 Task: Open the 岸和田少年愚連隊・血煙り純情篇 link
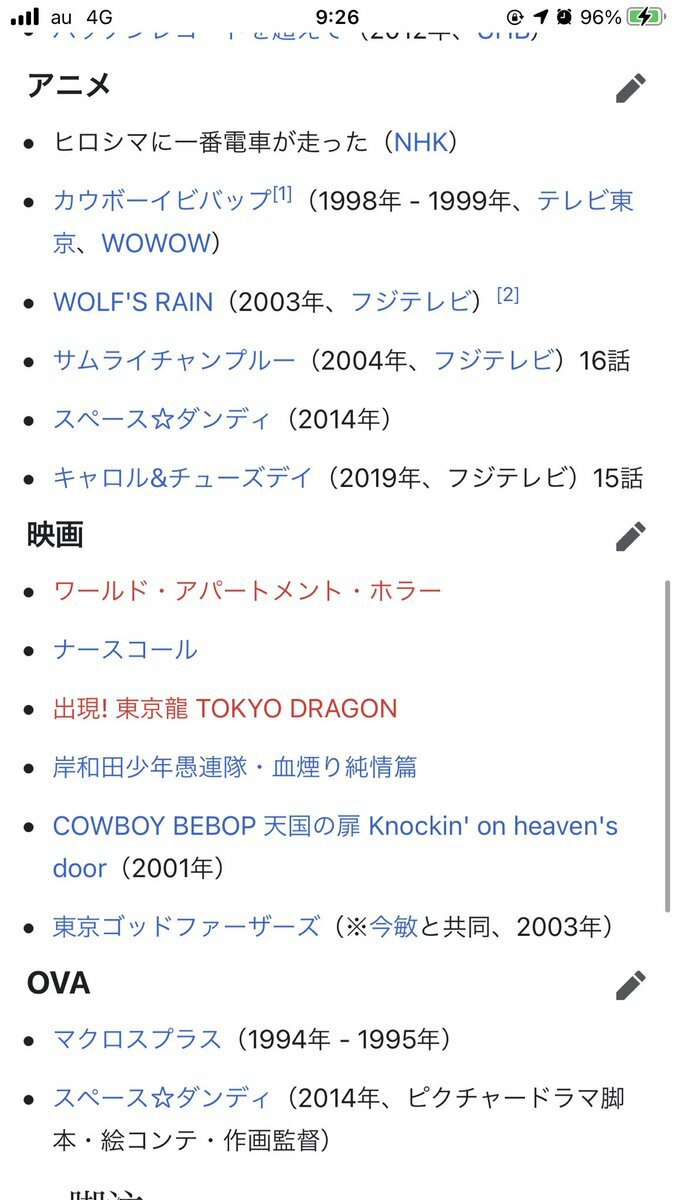(x=235, y=767)
